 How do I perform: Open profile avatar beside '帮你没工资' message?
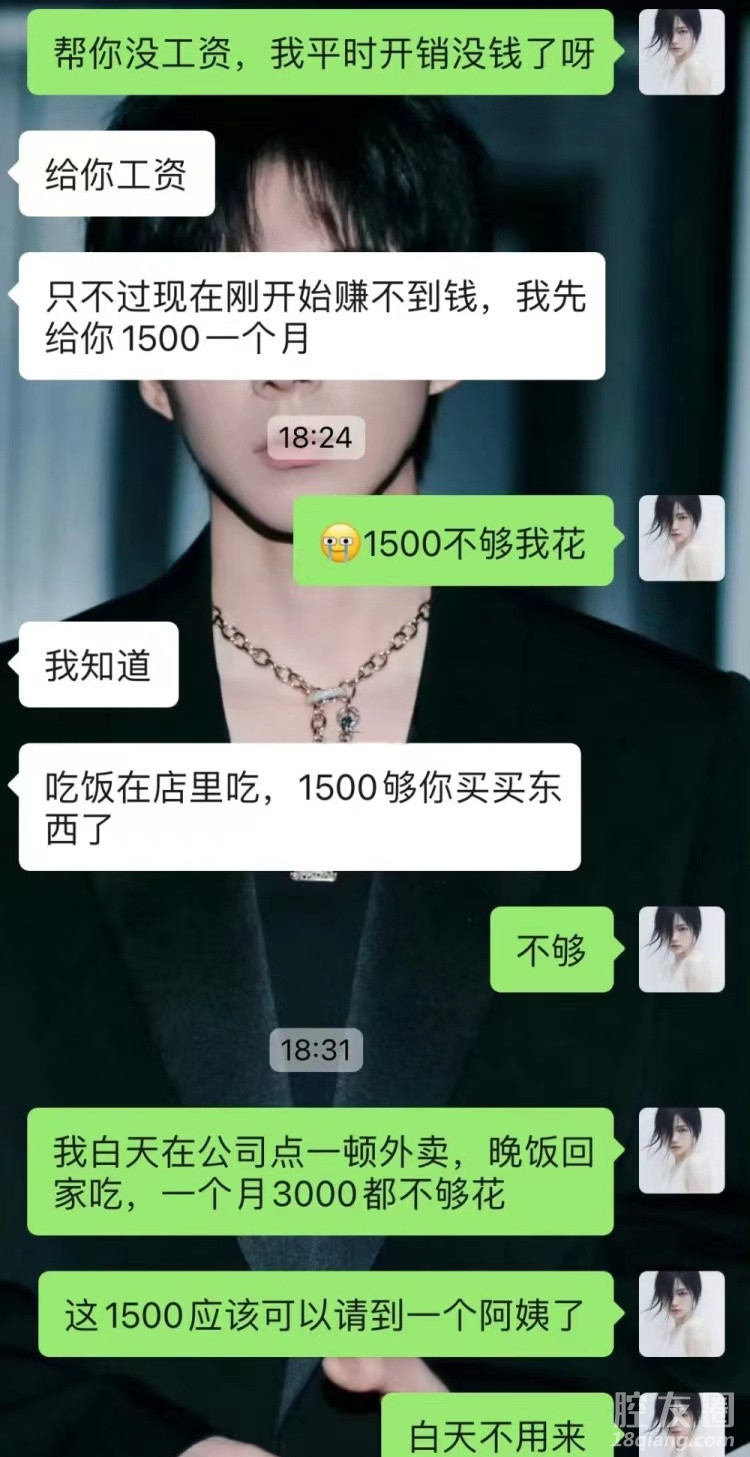[x=681, y=52]
